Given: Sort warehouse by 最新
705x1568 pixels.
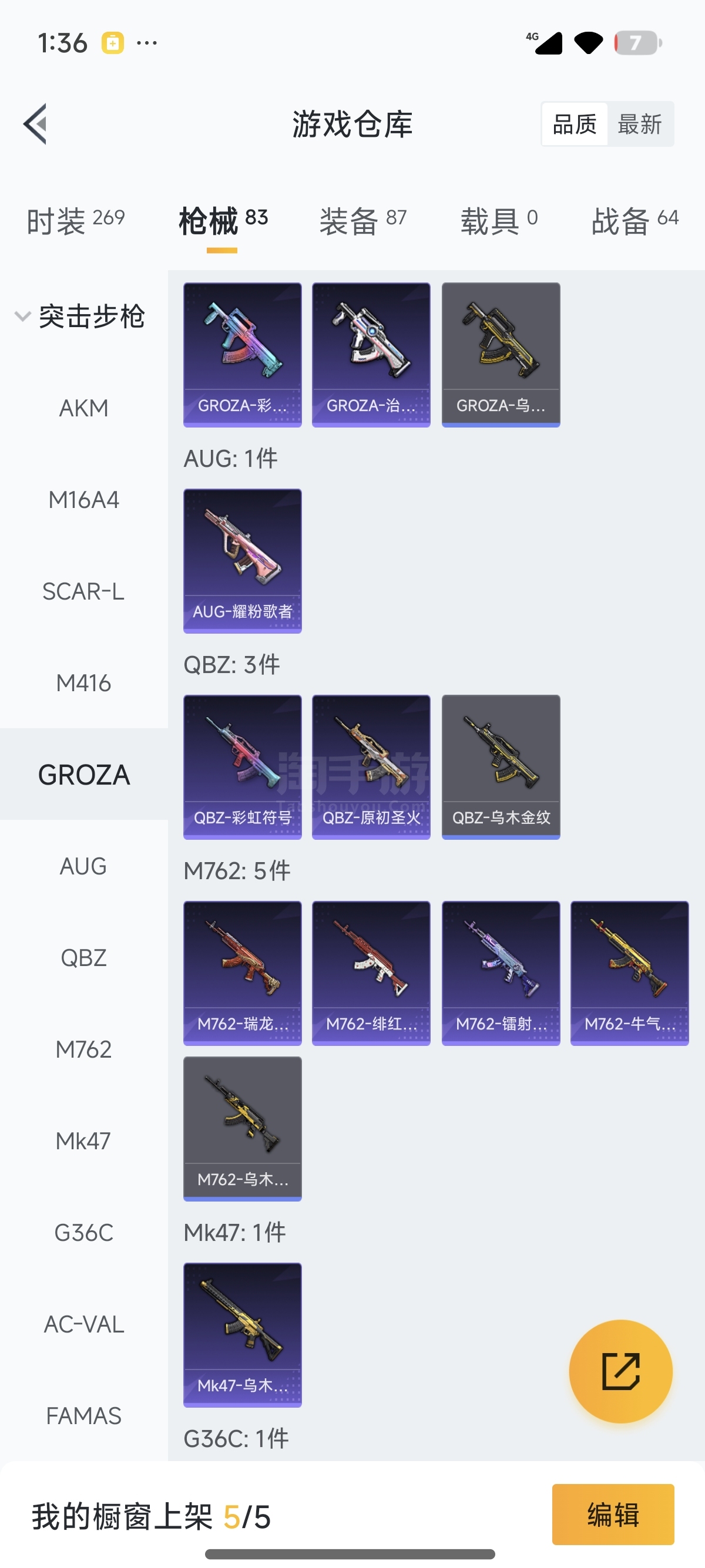Looking at the screenshot, I should coord(639,124).
